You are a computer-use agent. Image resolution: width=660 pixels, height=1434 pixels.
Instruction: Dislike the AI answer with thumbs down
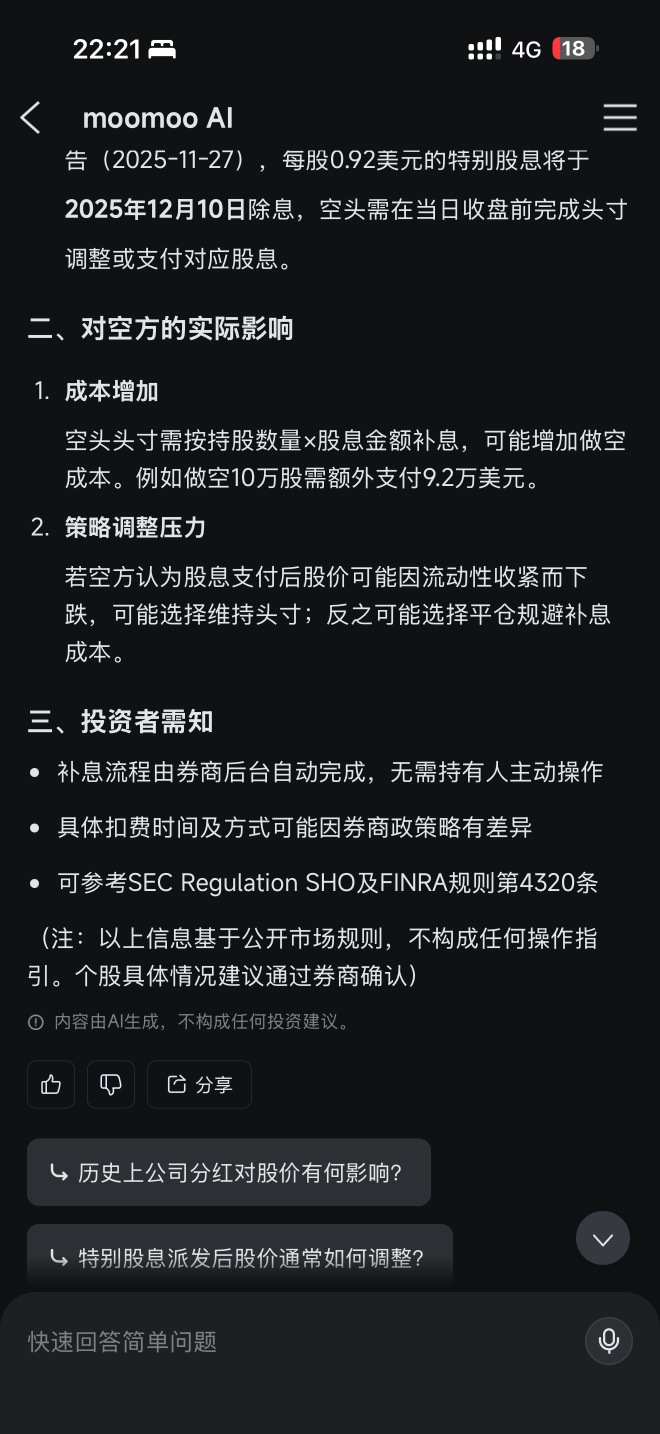tap(111, 1084)
